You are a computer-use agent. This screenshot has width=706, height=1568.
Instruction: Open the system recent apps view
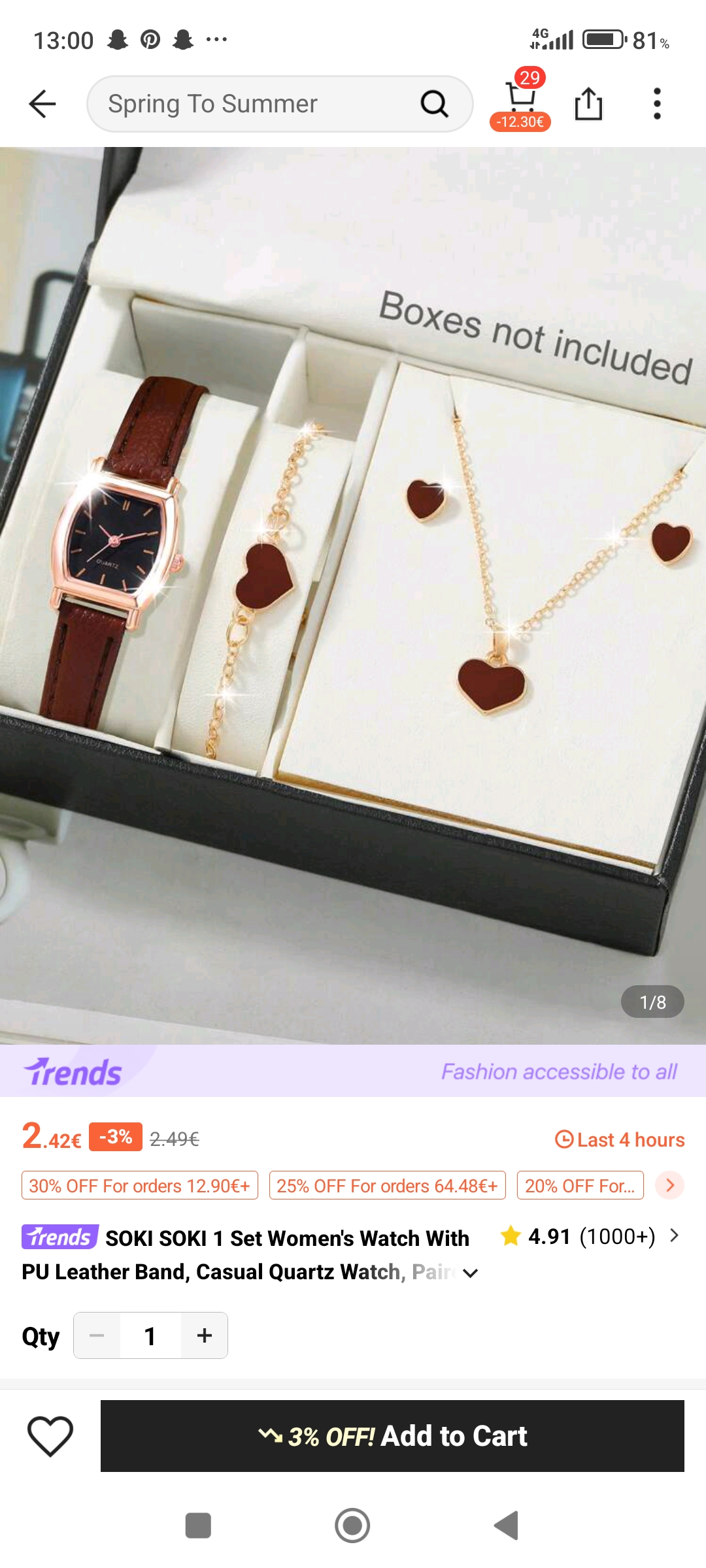[198, 1526]
